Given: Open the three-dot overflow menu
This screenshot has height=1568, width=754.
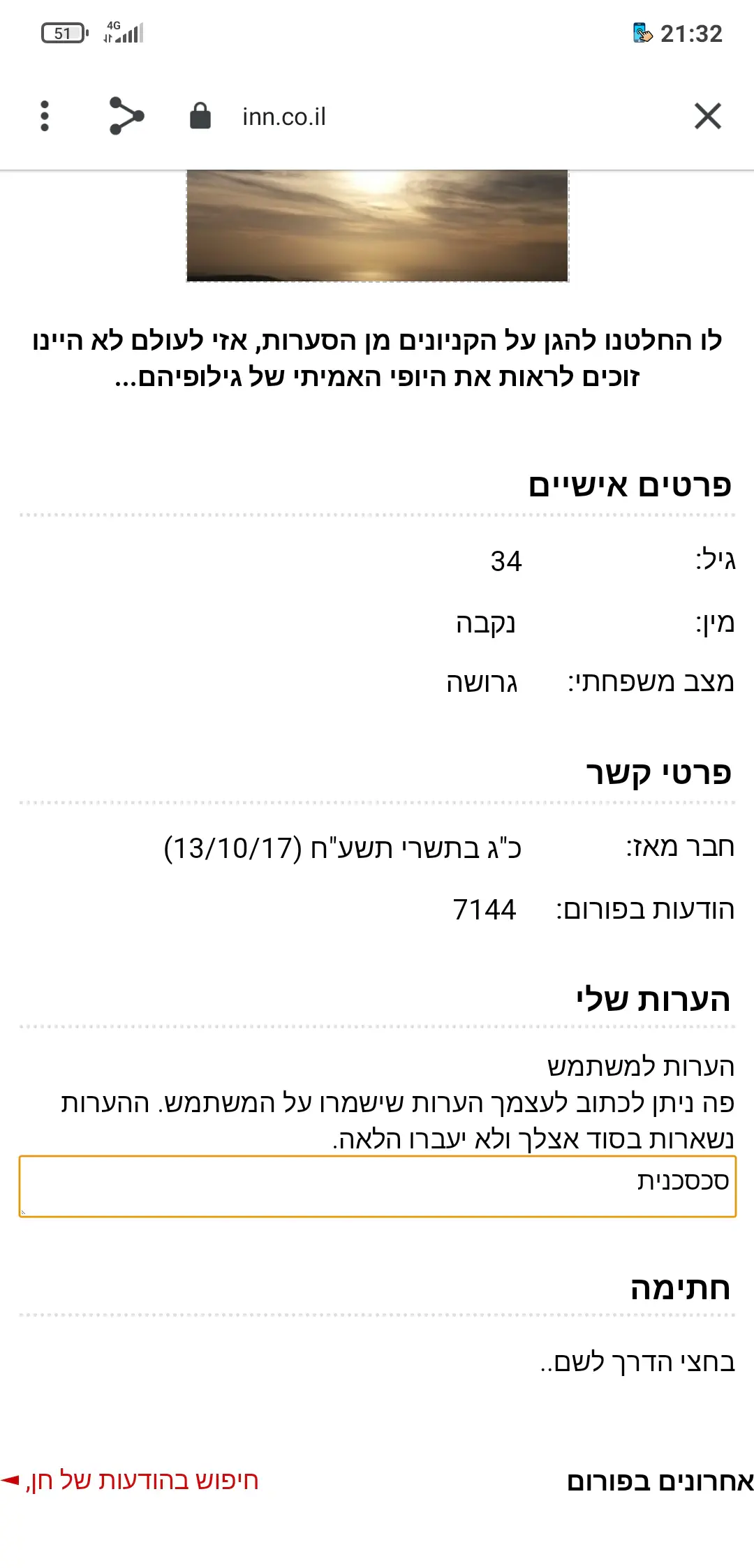Looking at the screenshot, I should (x=45, y=116).
